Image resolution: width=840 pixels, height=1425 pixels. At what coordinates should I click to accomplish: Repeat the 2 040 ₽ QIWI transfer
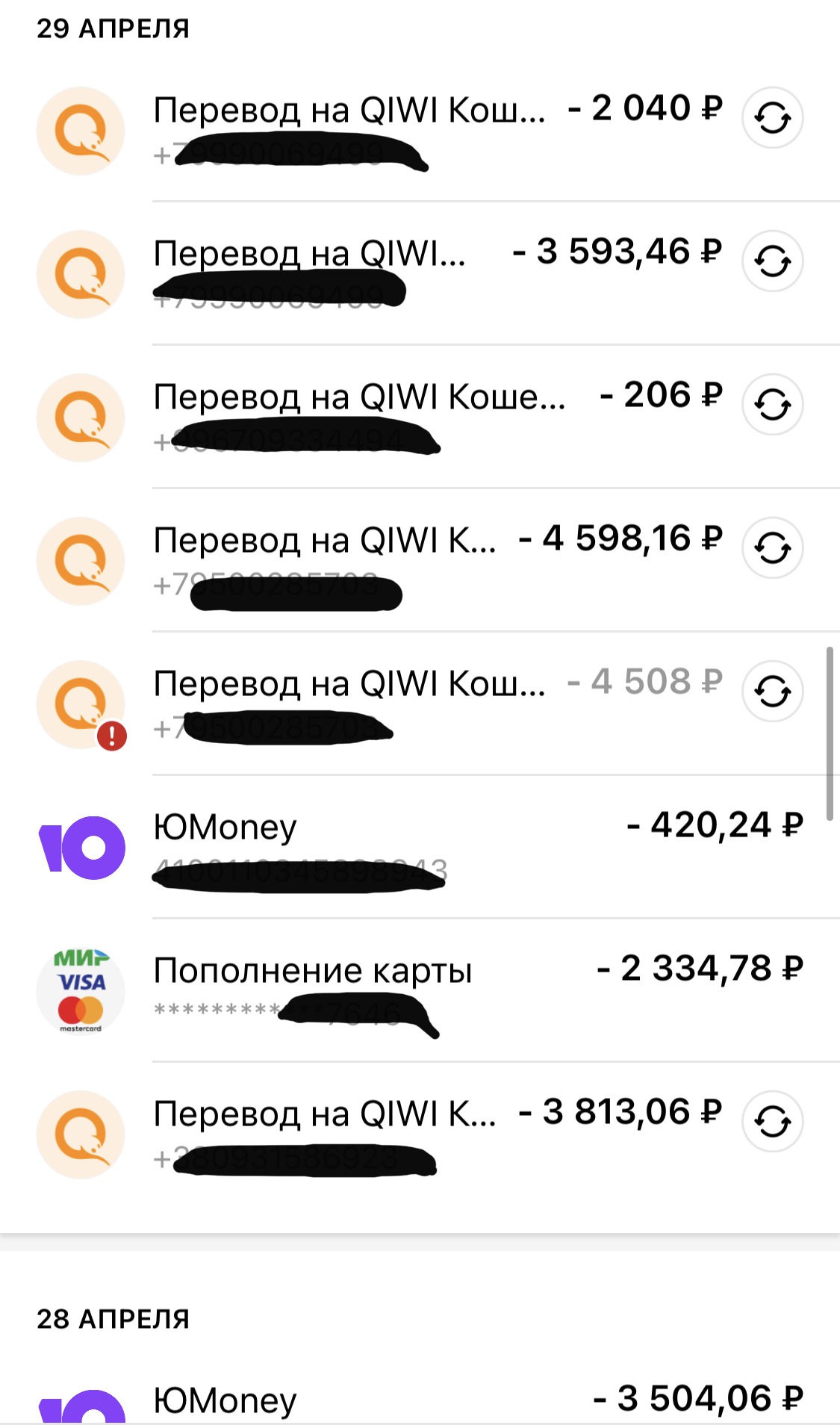pyautogui.click(x=772, y=118)
